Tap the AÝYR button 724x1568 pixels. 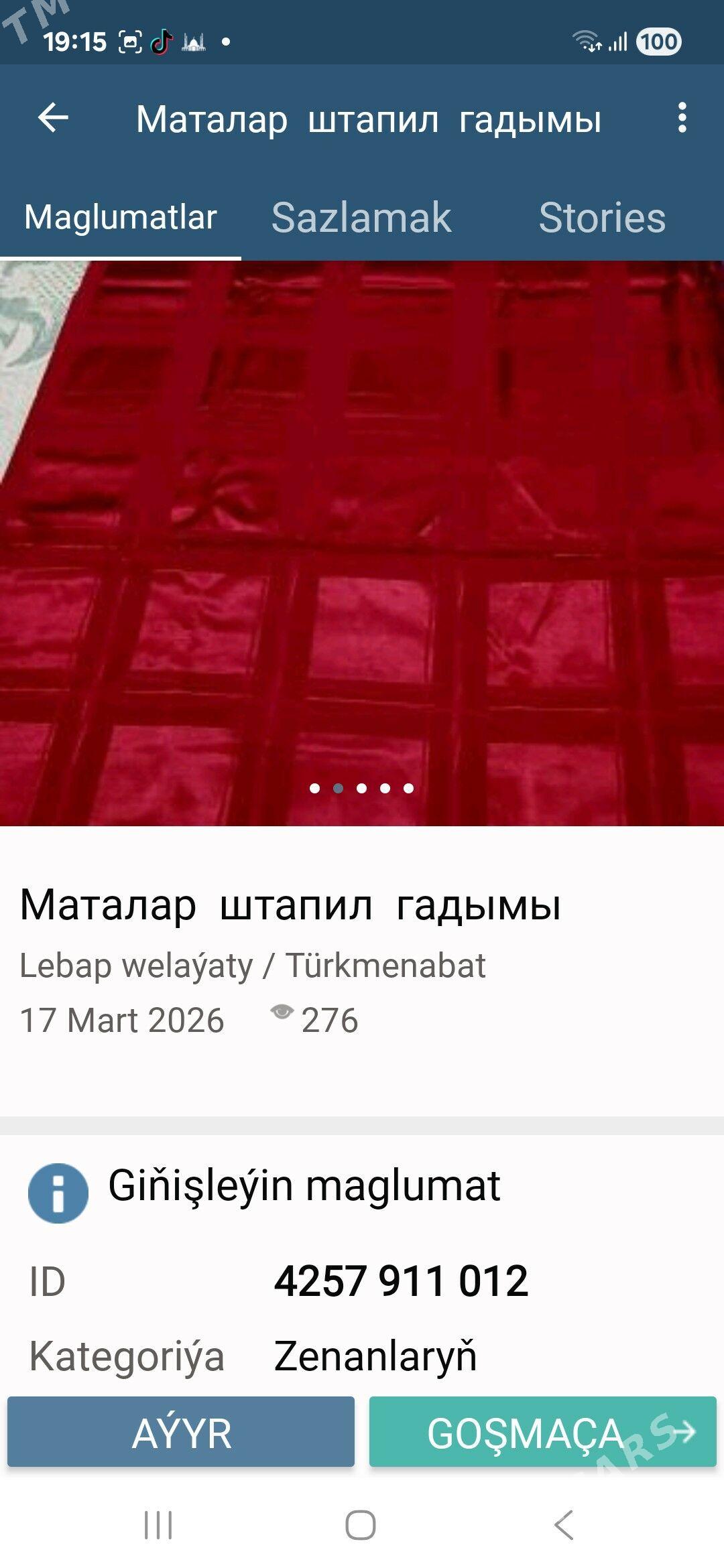tap(181, 1433)
